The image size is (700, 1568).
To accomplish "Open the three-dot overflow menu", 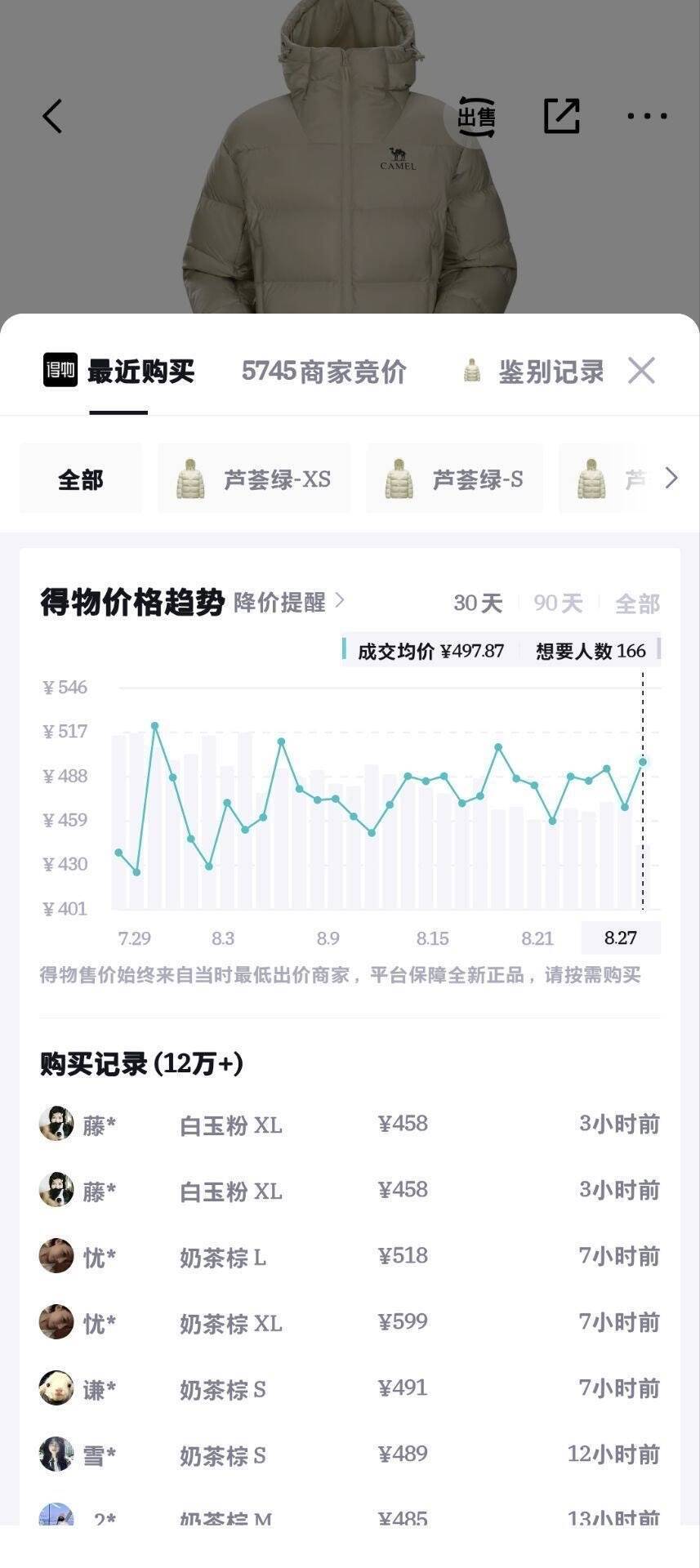I will [x=647, y=116].
